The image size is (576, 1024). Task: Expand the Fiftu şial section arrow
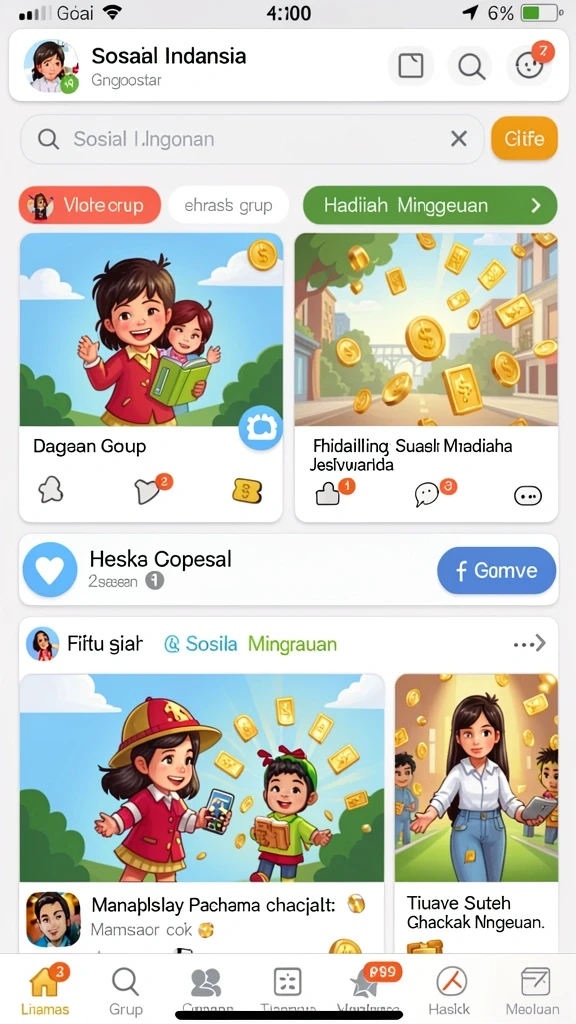tap(530, 644)
